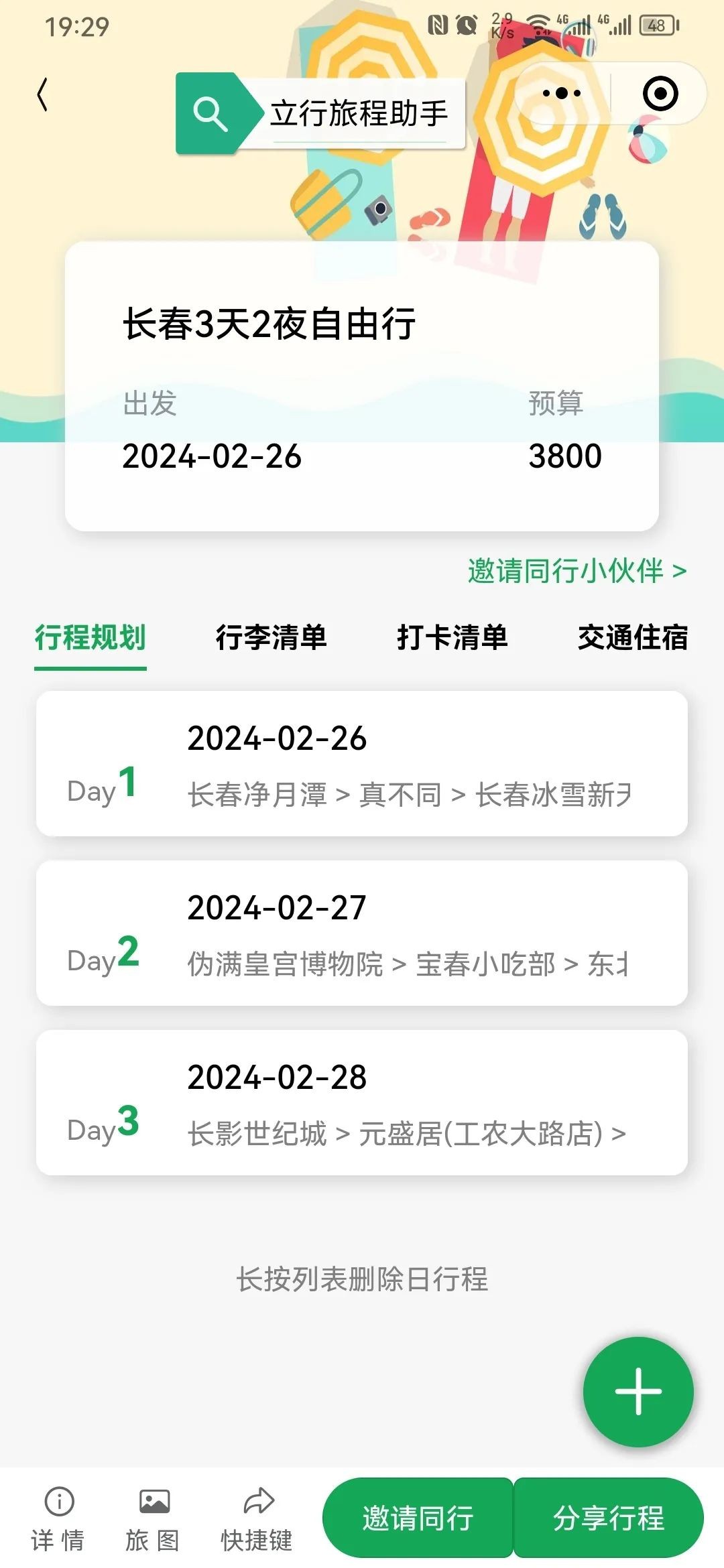Viewport: 724px width, 1568px height.
Task: Switch to the 行李清单 tab
Action: tap(271, 637)
